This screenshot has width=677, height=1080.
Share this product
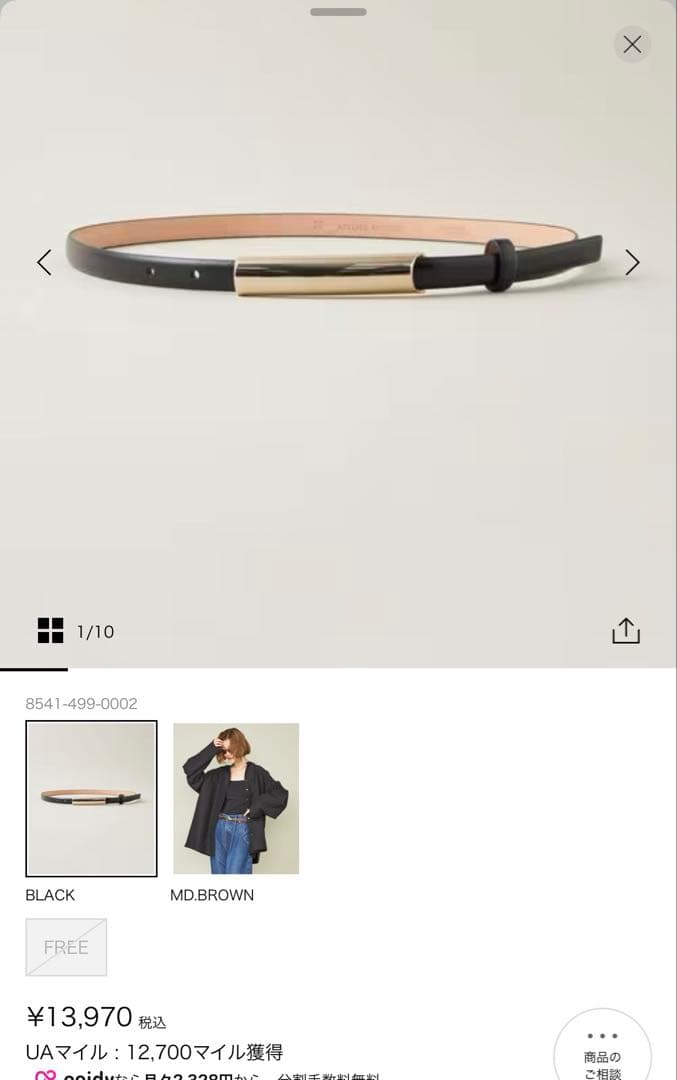(x=625, y=630)
